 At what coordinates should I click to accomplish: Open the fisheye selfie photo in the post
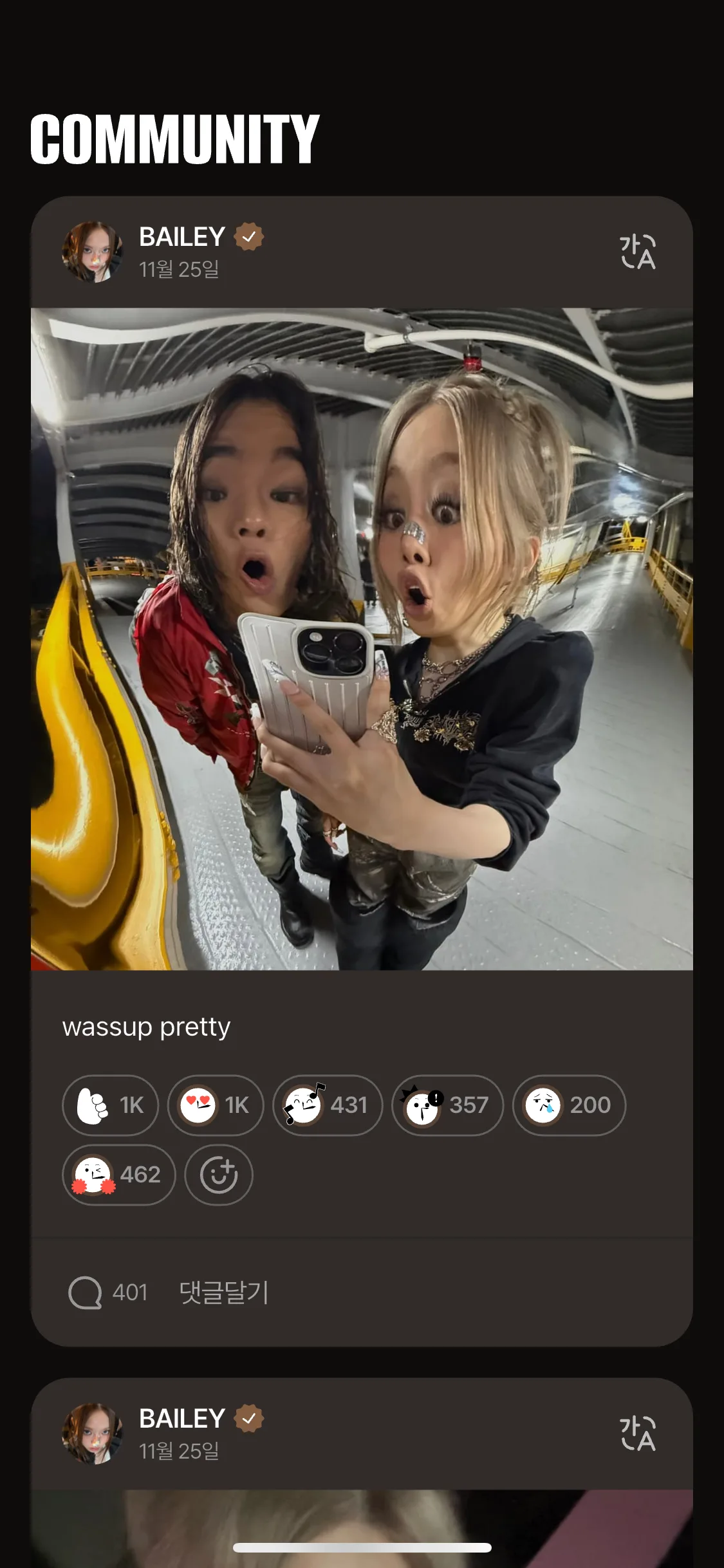362,639
